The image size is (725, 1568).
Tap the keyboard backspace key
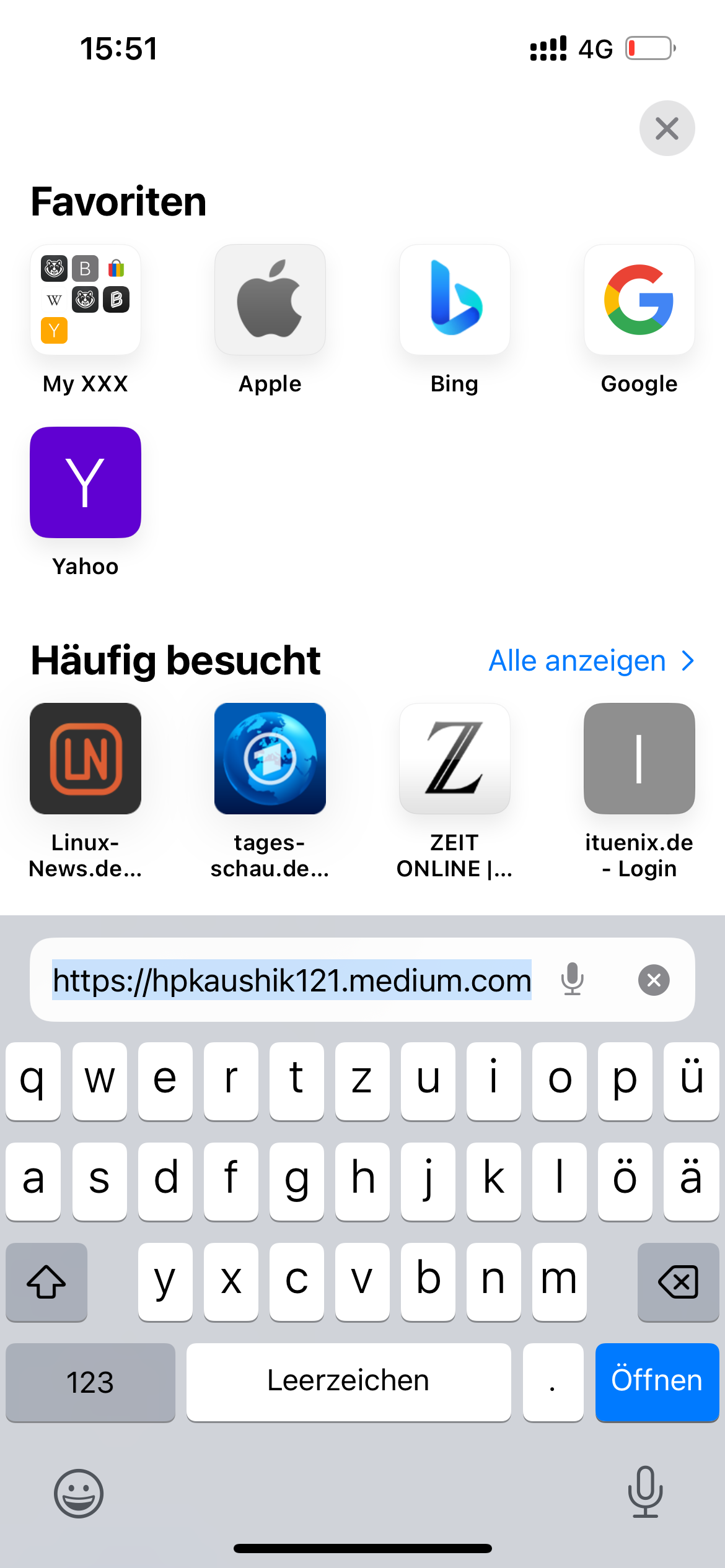(678, 1282)
